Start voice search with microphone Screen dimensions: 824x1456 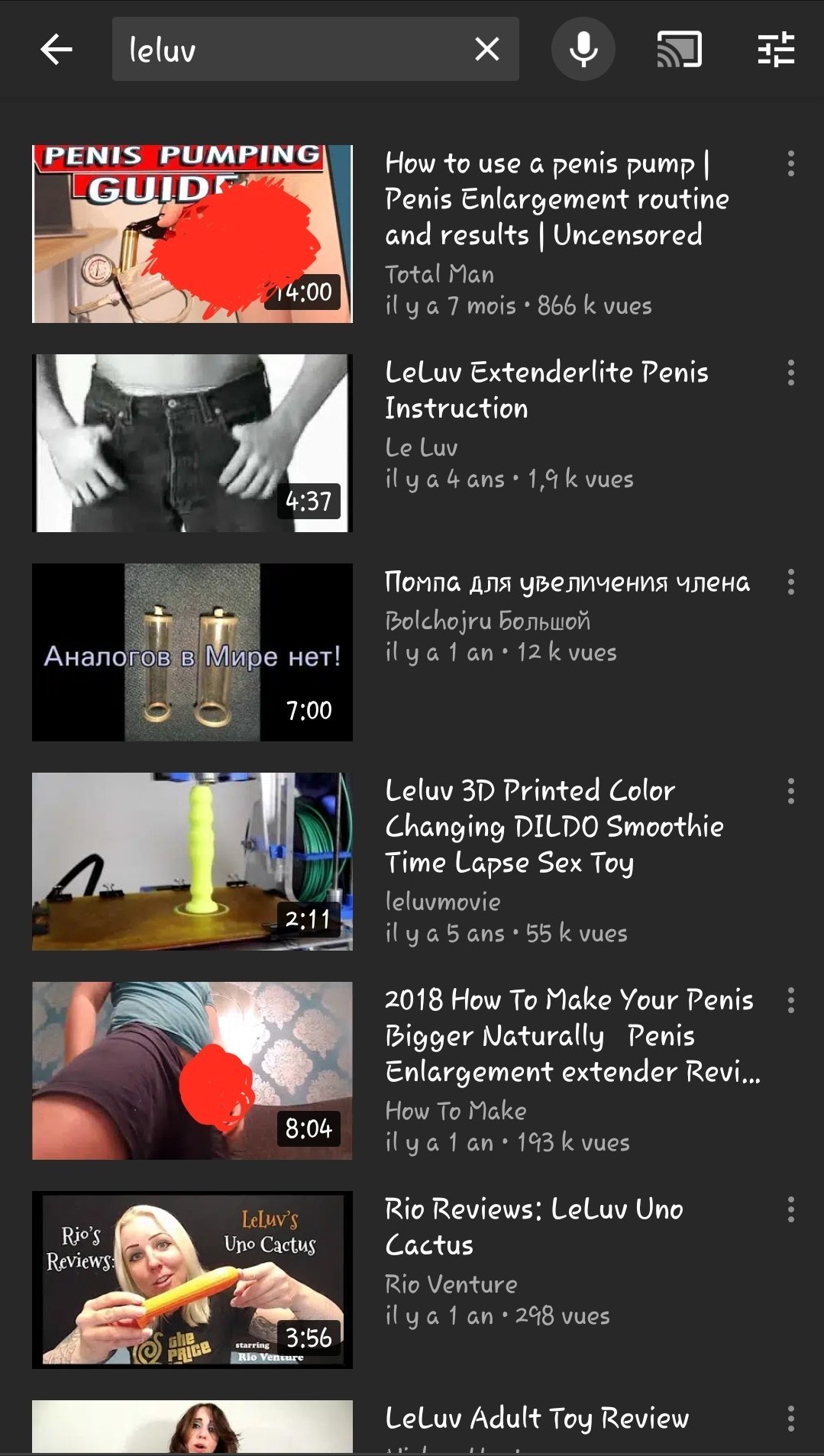coord(583,50)
